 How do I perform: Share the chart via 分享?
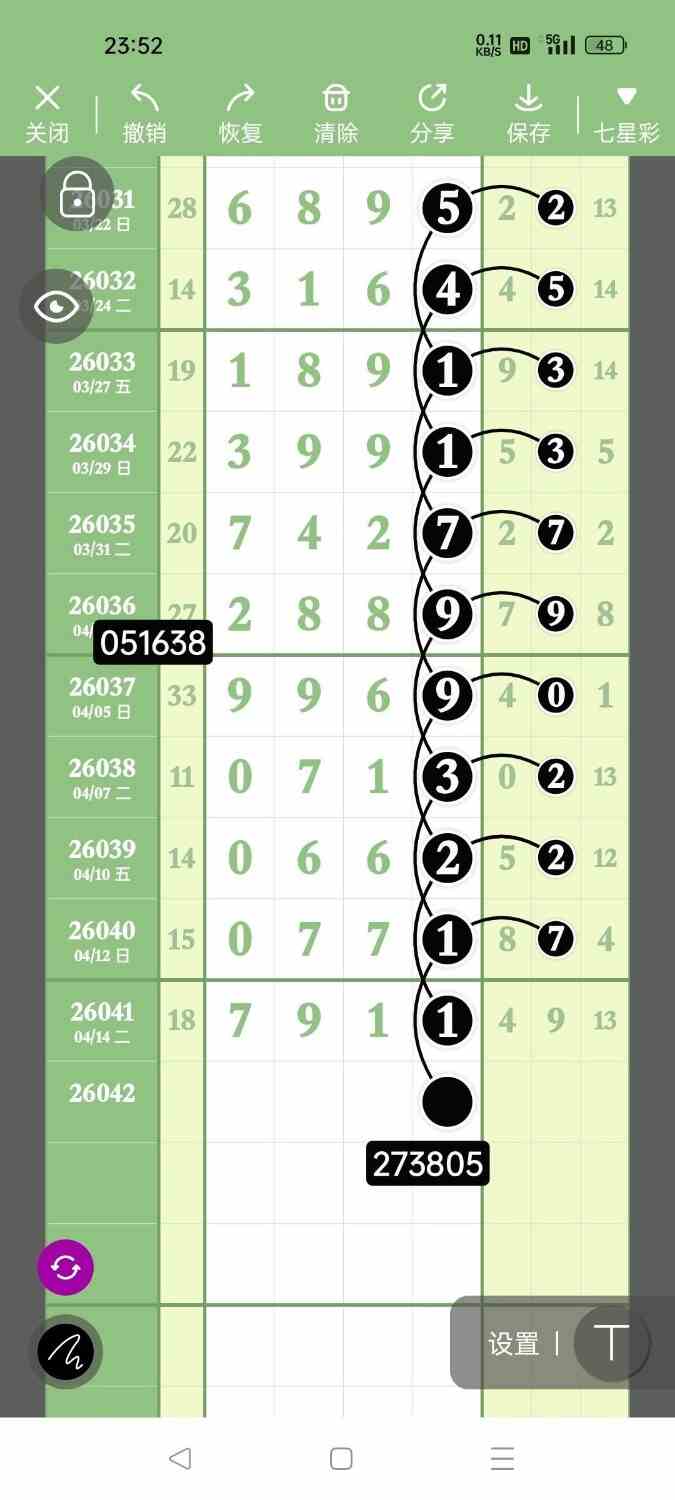click(432, 114)
